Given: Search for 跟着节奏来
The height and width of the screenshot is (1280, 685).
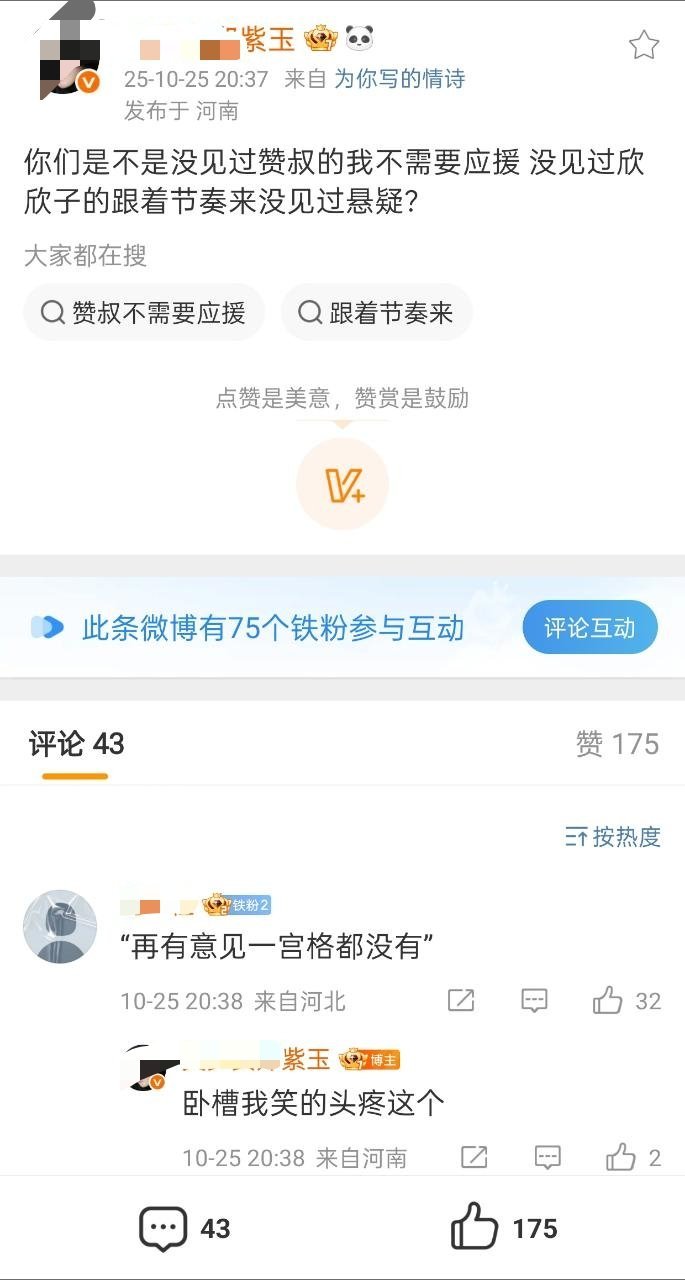Looking at the screenshot, I should pos(377,313).
